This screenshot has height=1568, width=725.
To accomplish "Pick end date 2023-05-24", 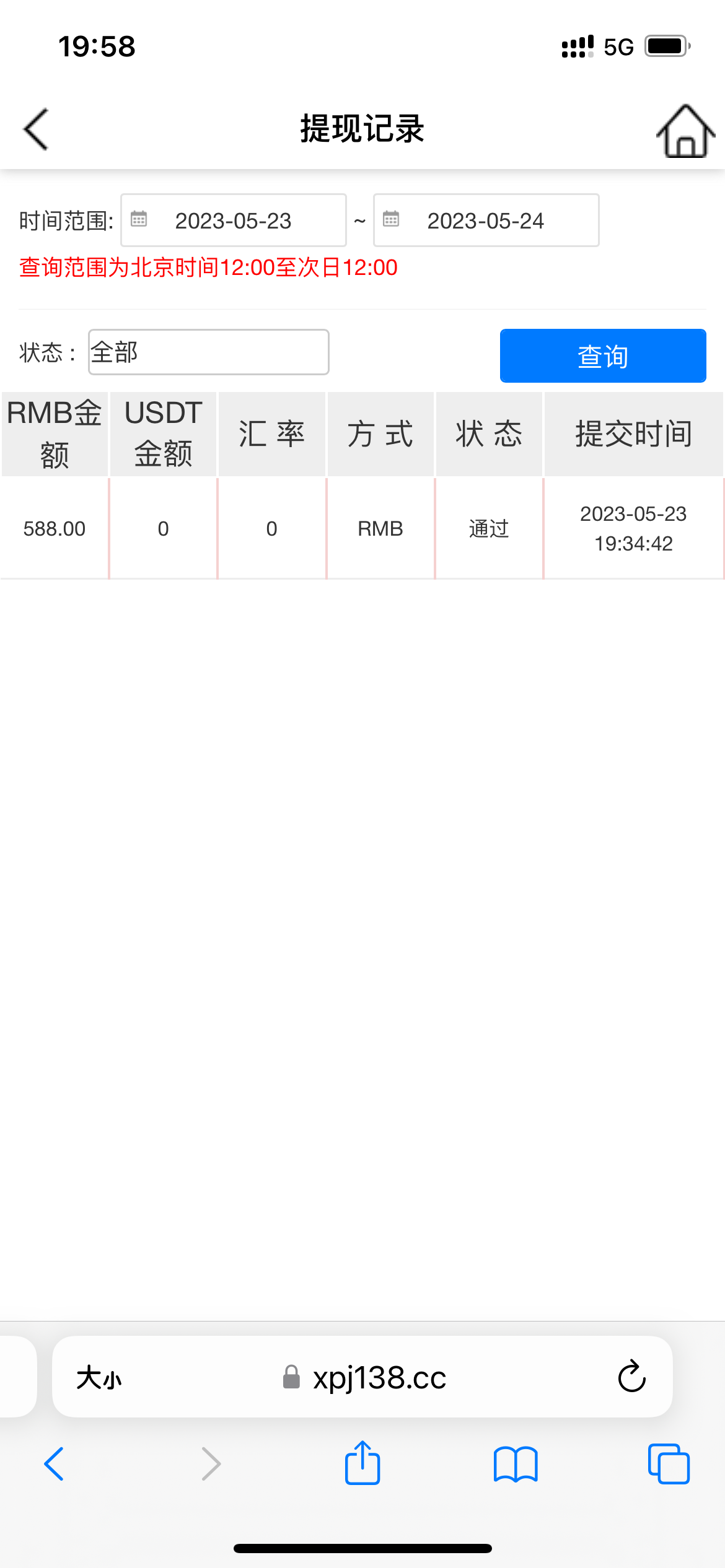I will click(486, 221).
